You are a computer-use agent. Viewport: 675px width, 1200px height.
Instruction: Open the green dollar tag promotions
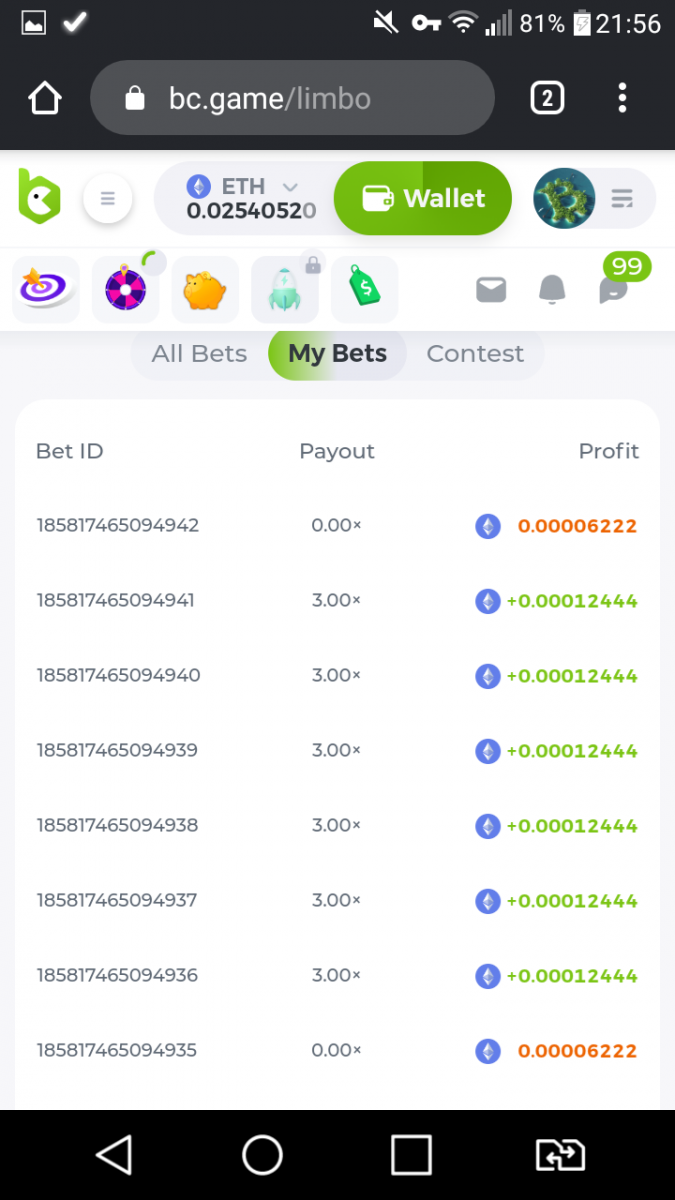click(x=365, y=290)
